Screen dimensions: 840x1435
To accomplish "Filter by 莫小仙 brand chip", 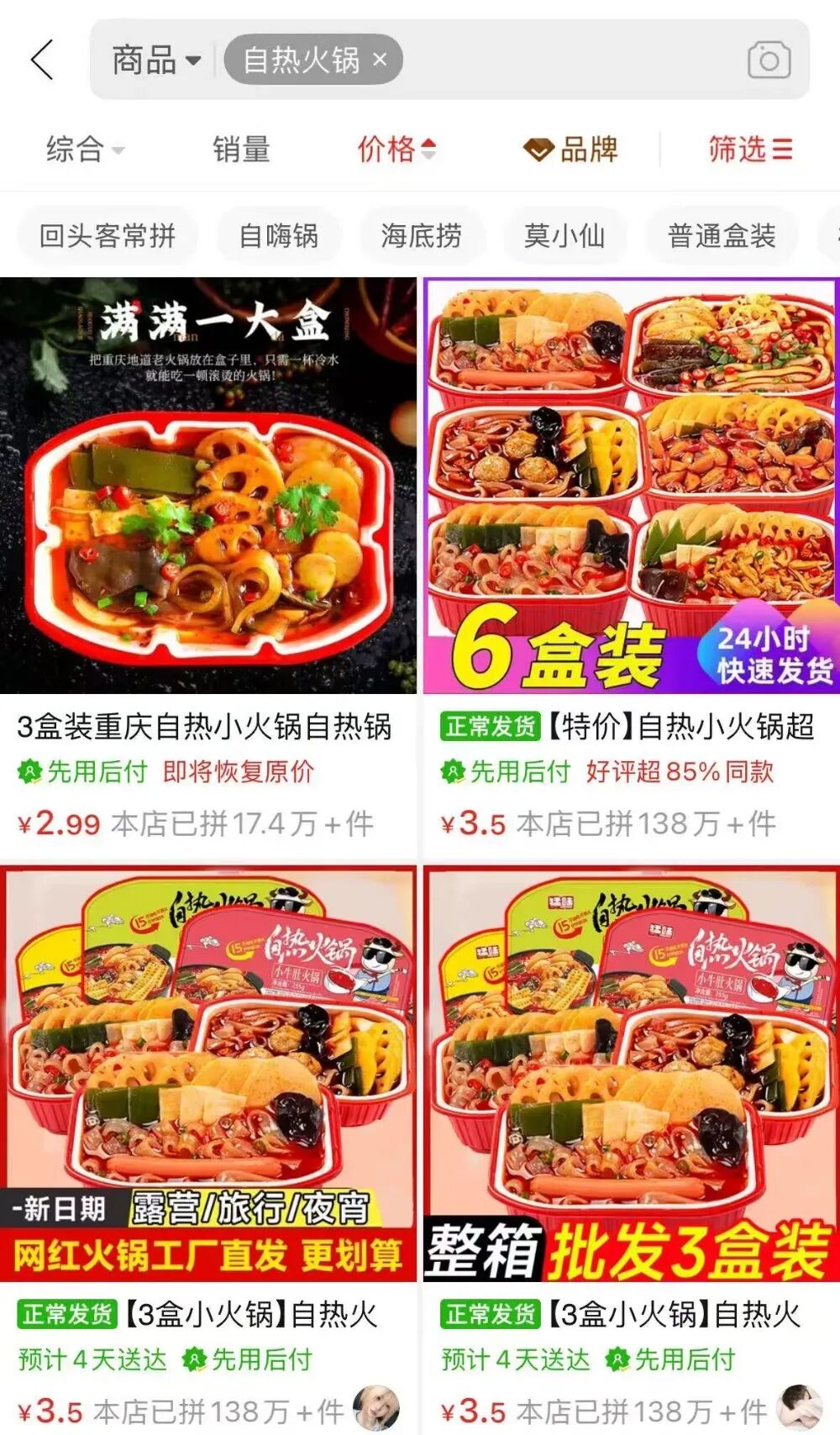I will click(564, 236).
